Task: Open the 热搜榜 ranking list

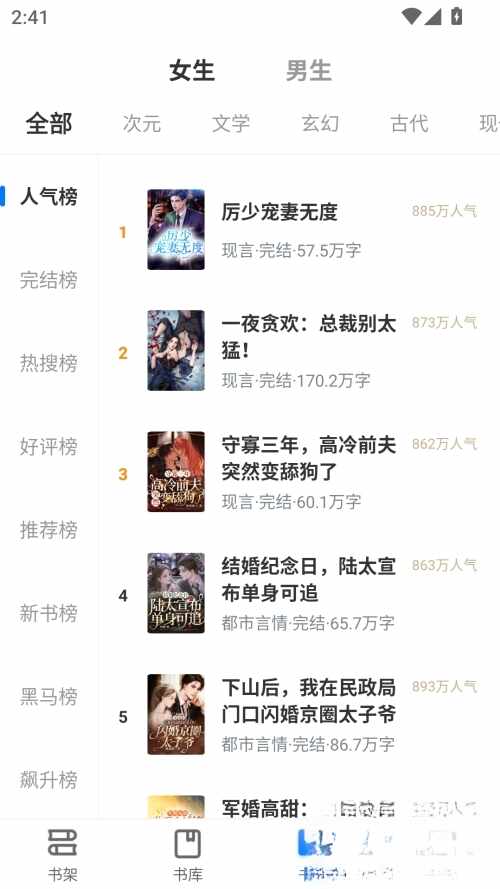Action: point(49,363)
